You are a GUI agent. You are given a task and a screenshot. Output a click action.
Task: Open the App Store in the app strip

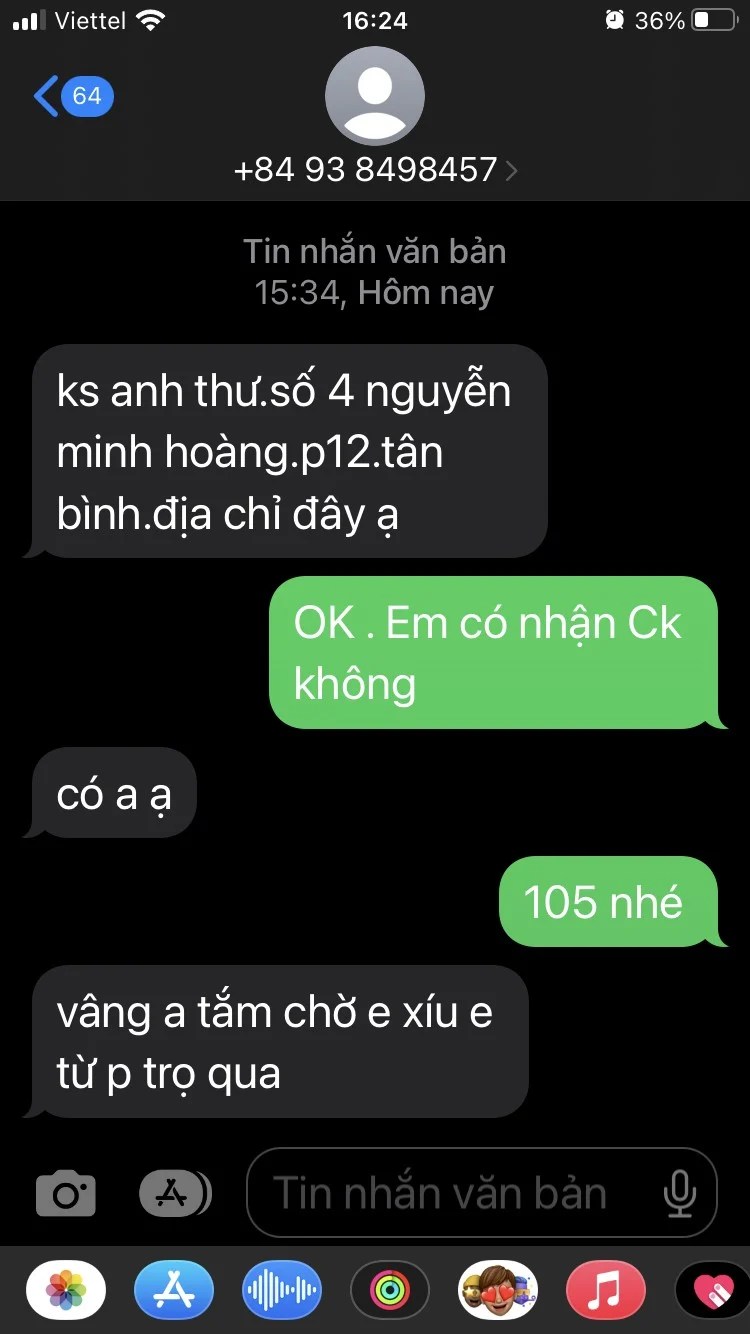pyautogui.click(x=174, y=1290)
